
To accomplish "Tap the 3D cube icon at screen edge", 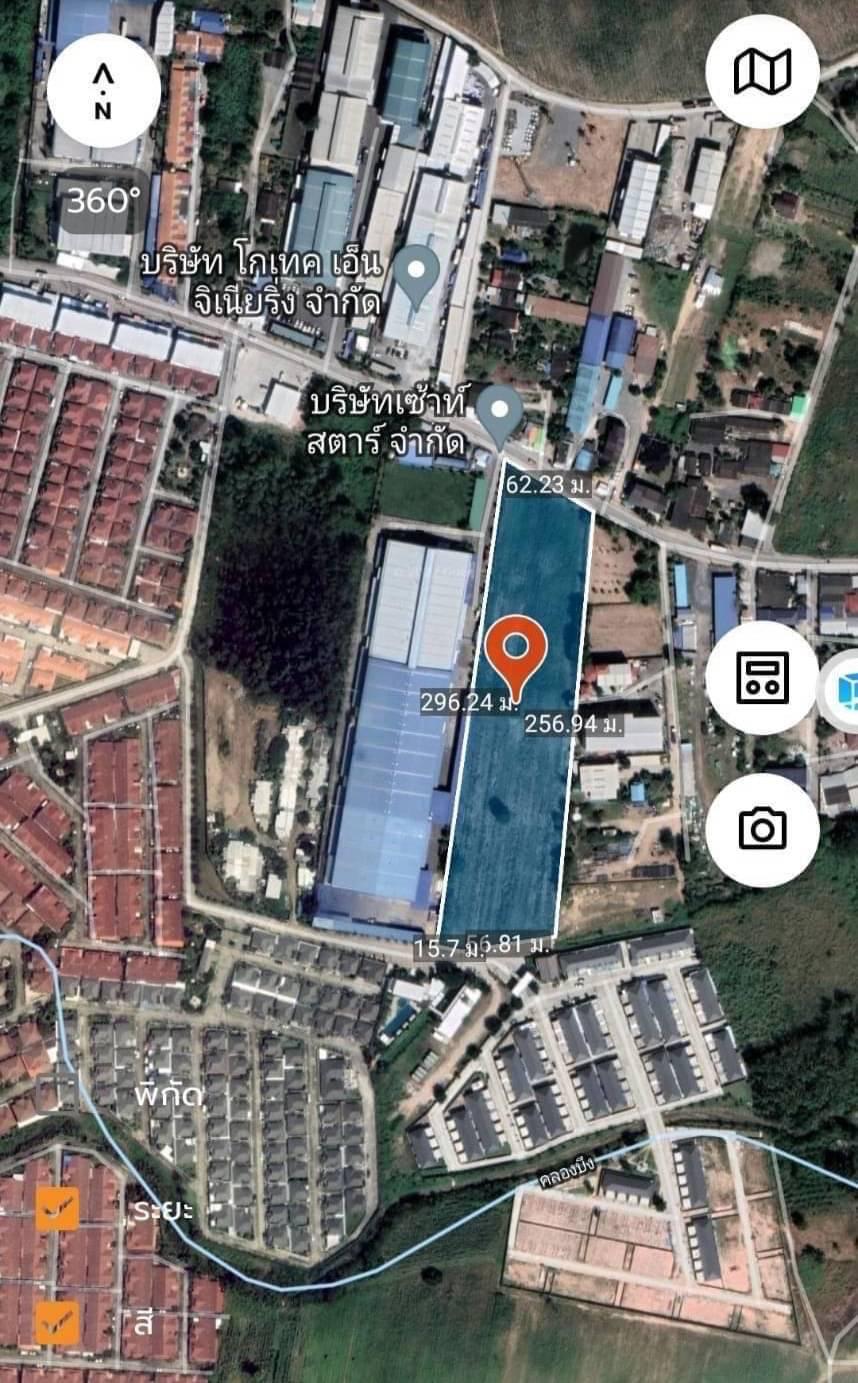I will coord(843,693).
